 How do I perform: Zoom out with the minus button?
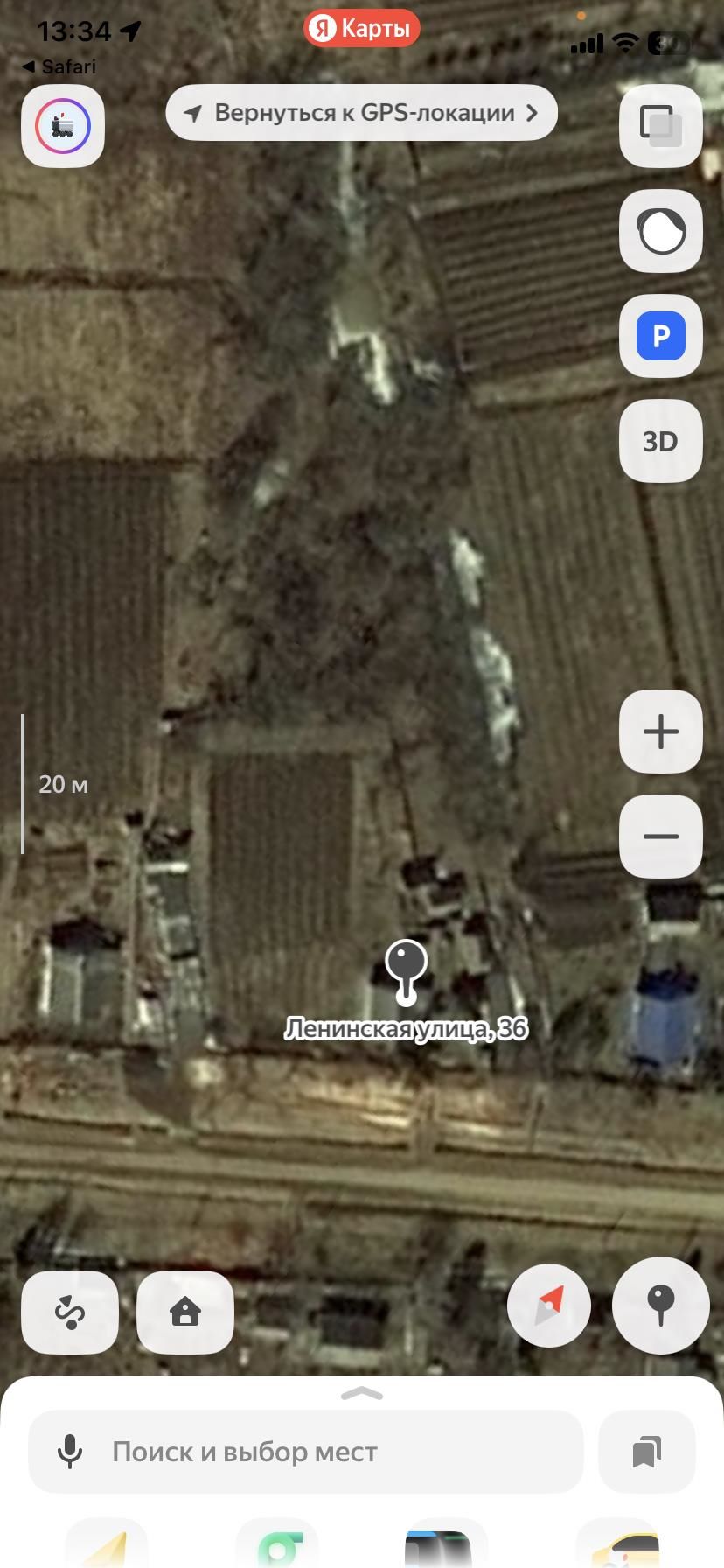pos(660,836)
